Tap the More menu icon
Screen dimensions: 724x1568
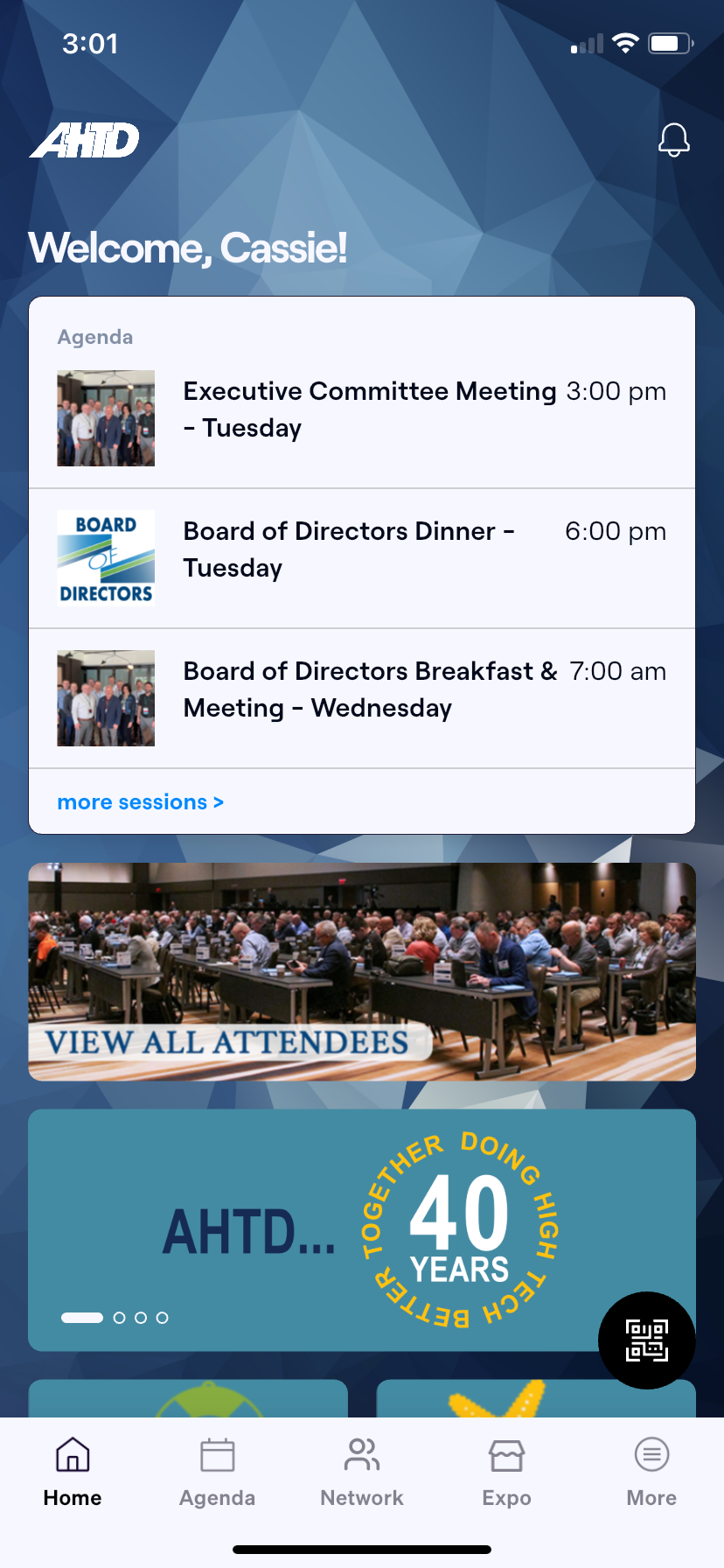[x=651, y=1454]
